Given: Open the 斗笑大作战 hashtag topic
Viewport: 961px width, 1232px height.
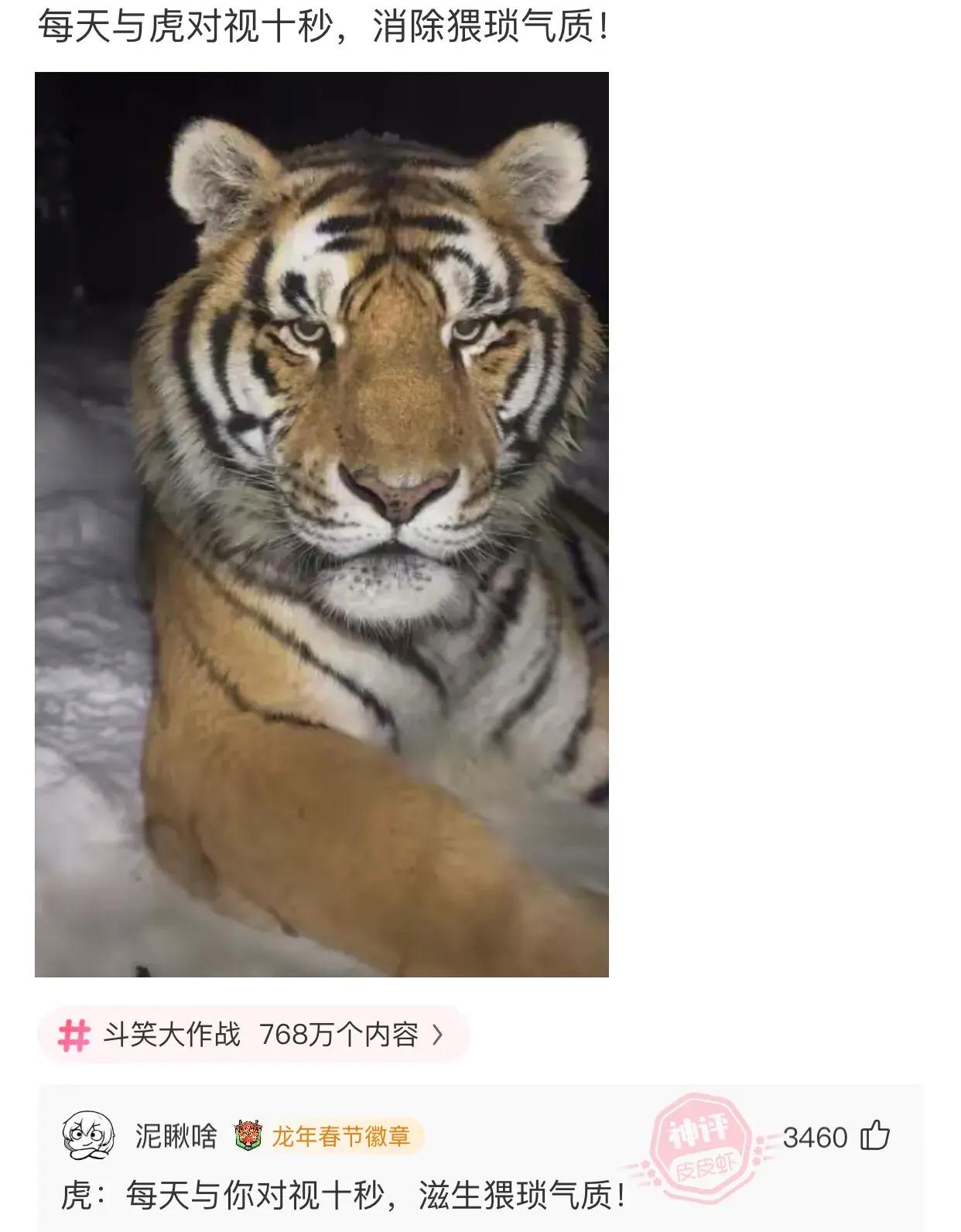Looking at the screenshot, I should 252,1035.
